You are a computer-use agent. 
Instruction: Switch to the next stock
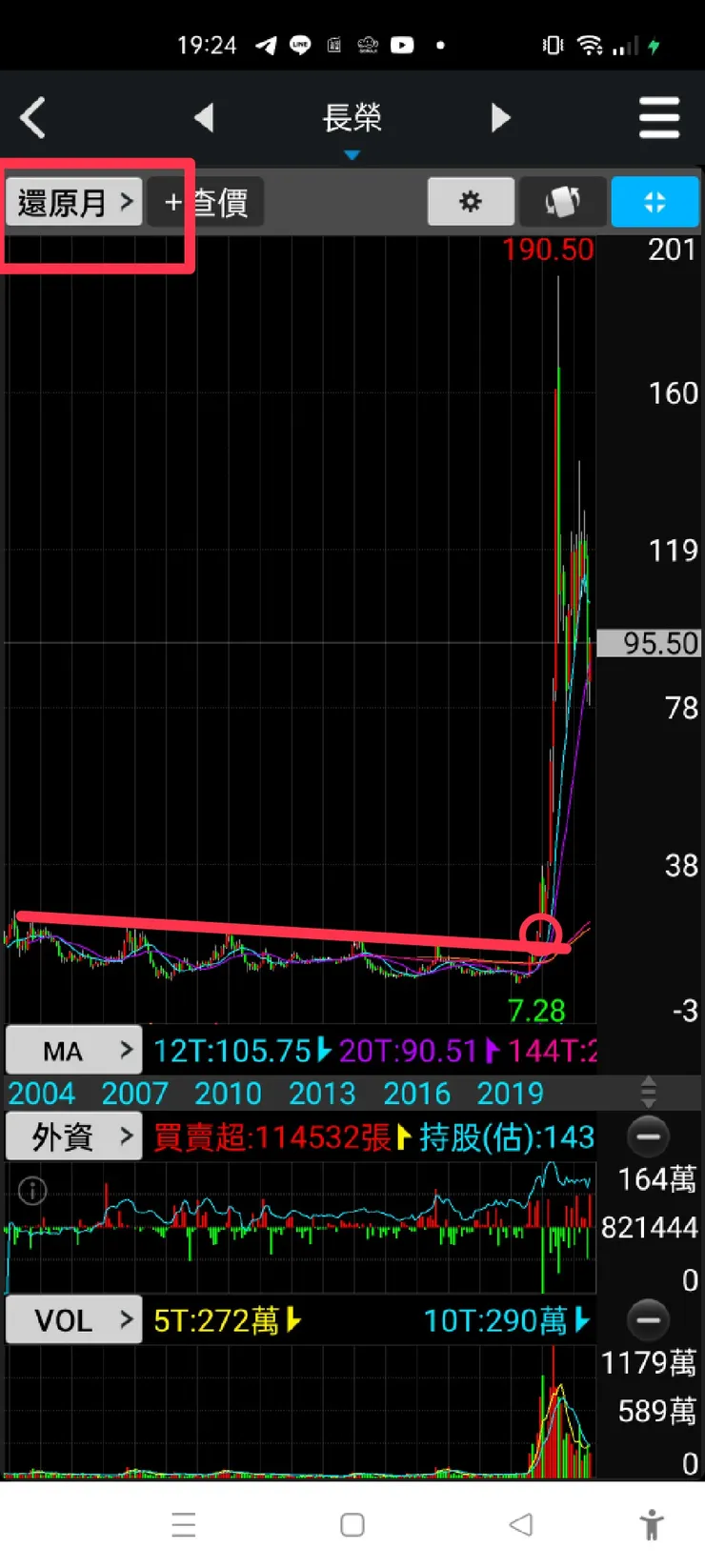click(500, 118)
